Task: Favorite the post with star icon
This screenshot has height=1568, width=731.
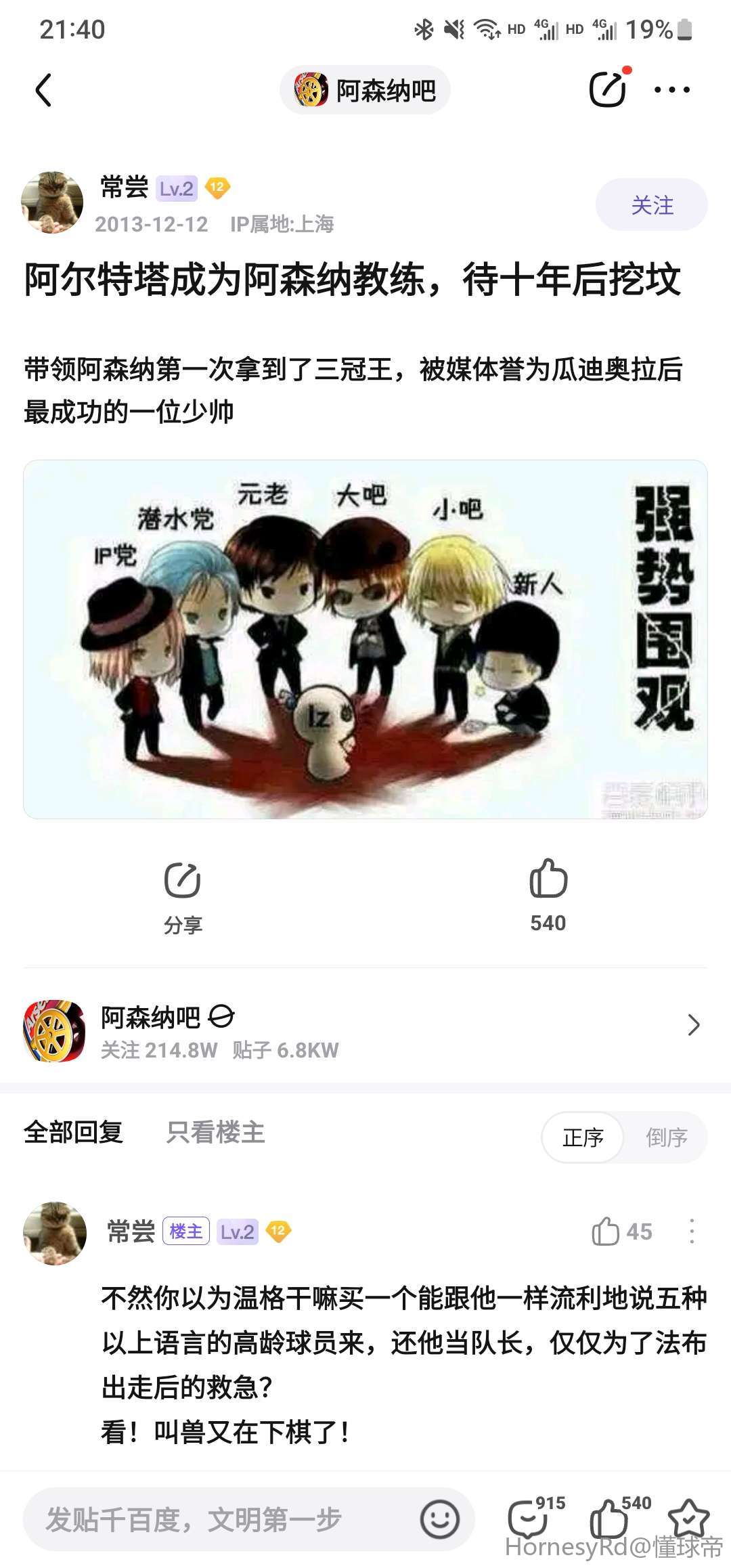Action: pyautogui.click(x=688, y=1517)
